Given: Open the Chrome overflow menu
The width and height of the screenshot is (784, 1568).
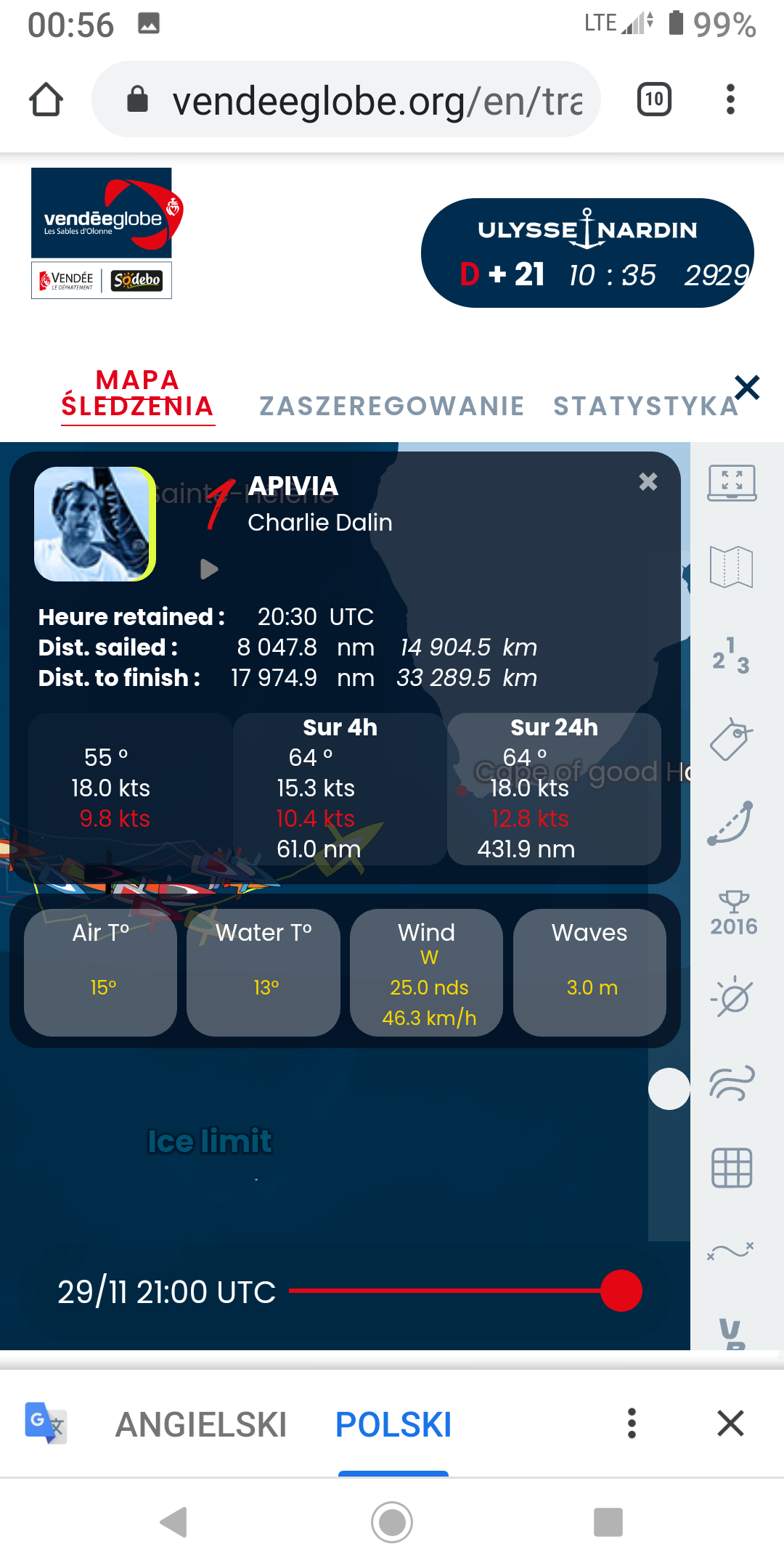Looking at the screenshot, I should [730, 99].
